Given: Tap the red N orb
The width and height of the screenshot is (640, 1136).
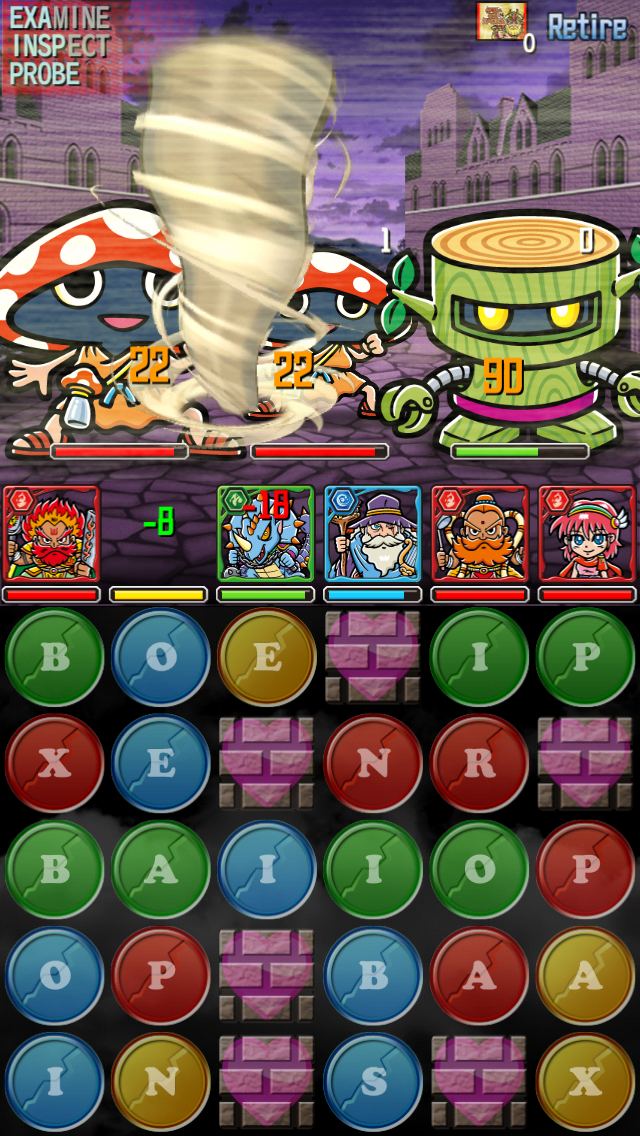Looking at the screenshot, I should pyautogui.click(x=372, y=763).
